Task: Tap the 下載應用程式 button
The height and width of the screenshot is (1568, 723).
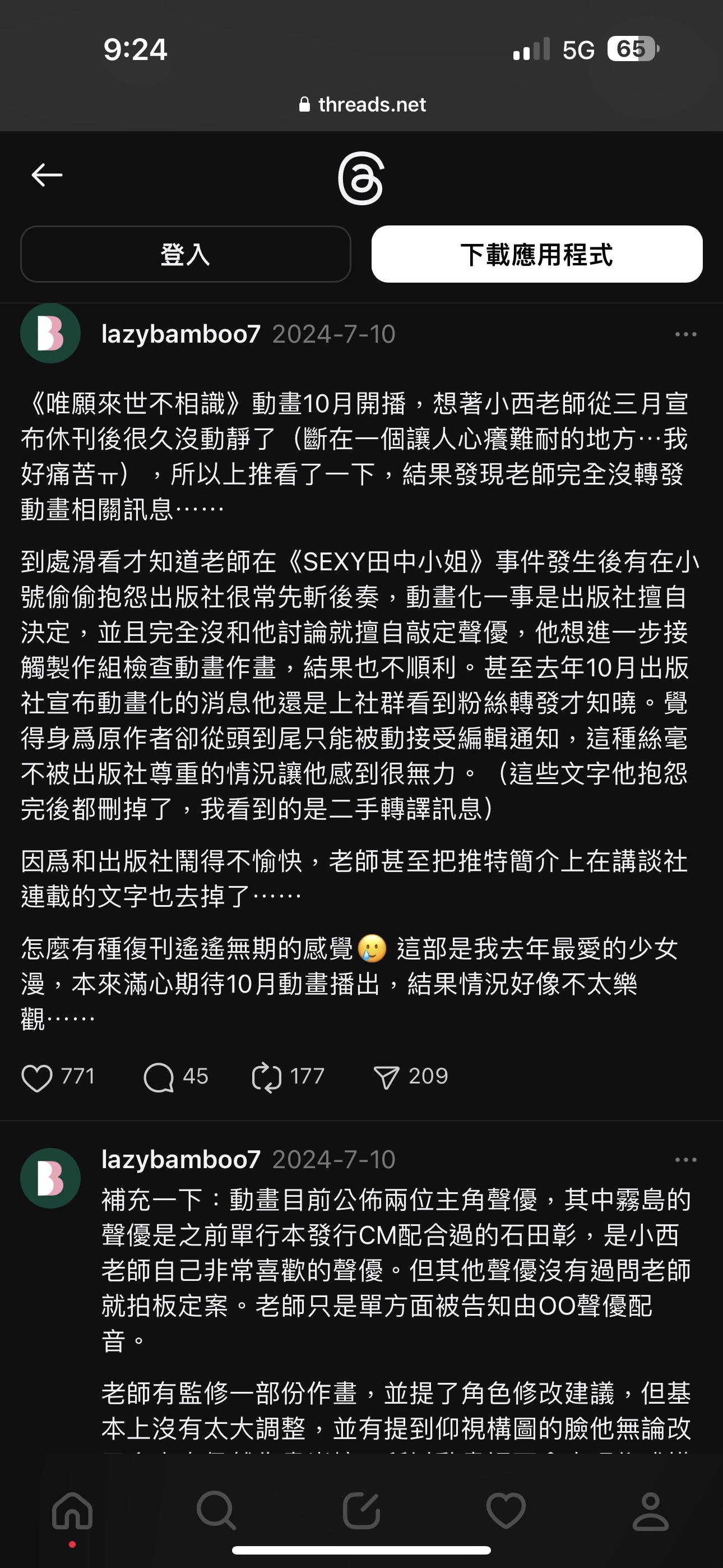Action: click(x=537, y=254)
